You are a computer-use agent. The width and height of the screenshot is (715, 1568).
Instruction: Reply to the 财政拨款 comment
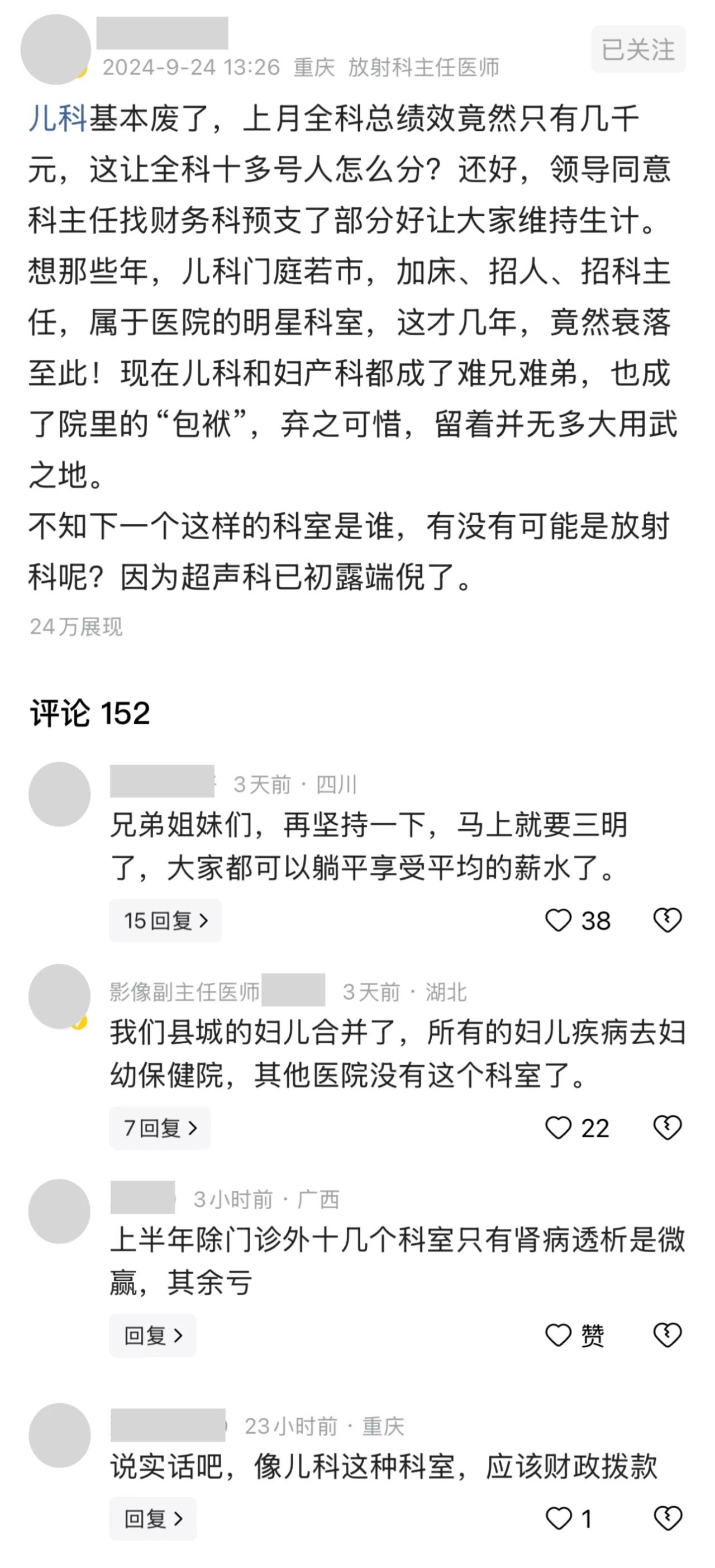click(x=152, y=1518)
